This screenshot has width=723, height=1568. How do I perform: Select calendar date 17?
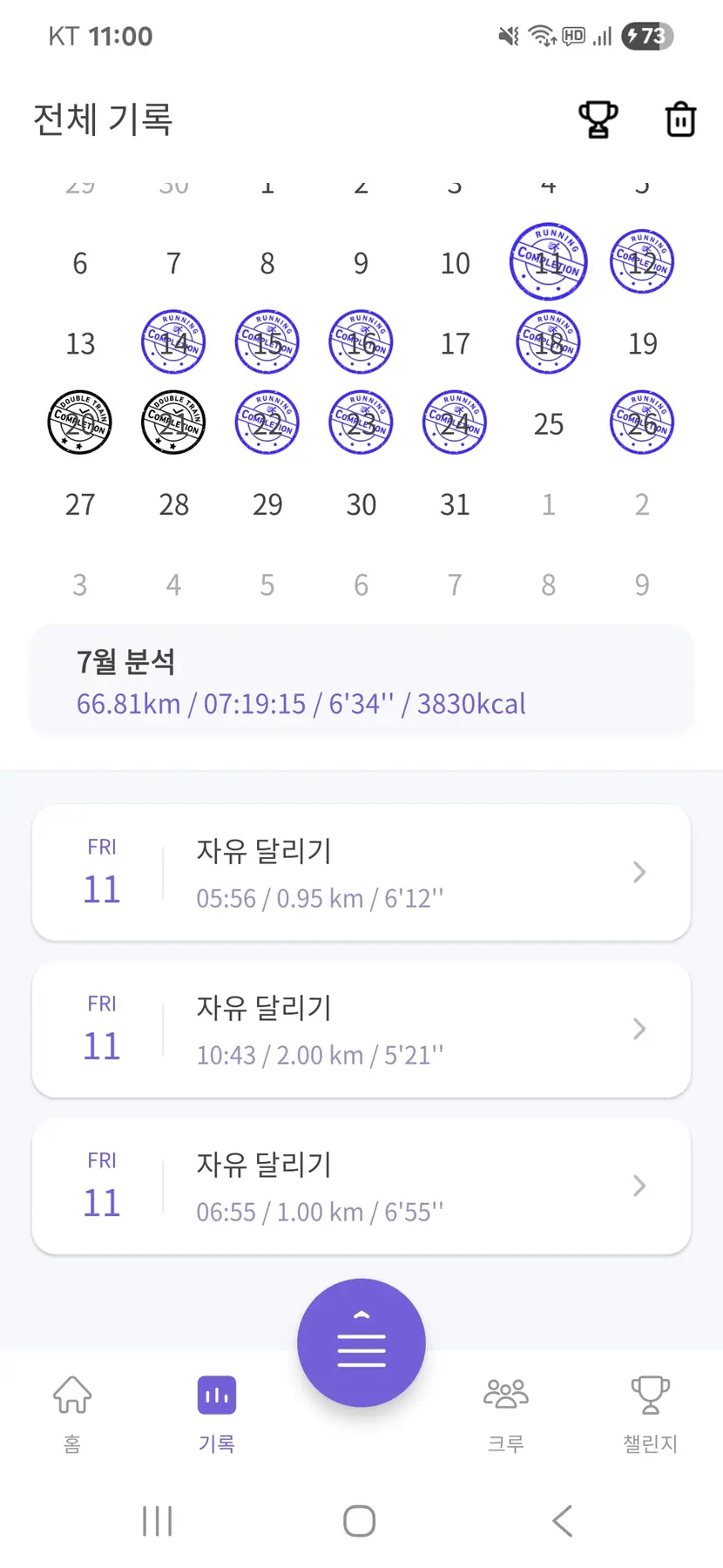(x=455, y=343)
